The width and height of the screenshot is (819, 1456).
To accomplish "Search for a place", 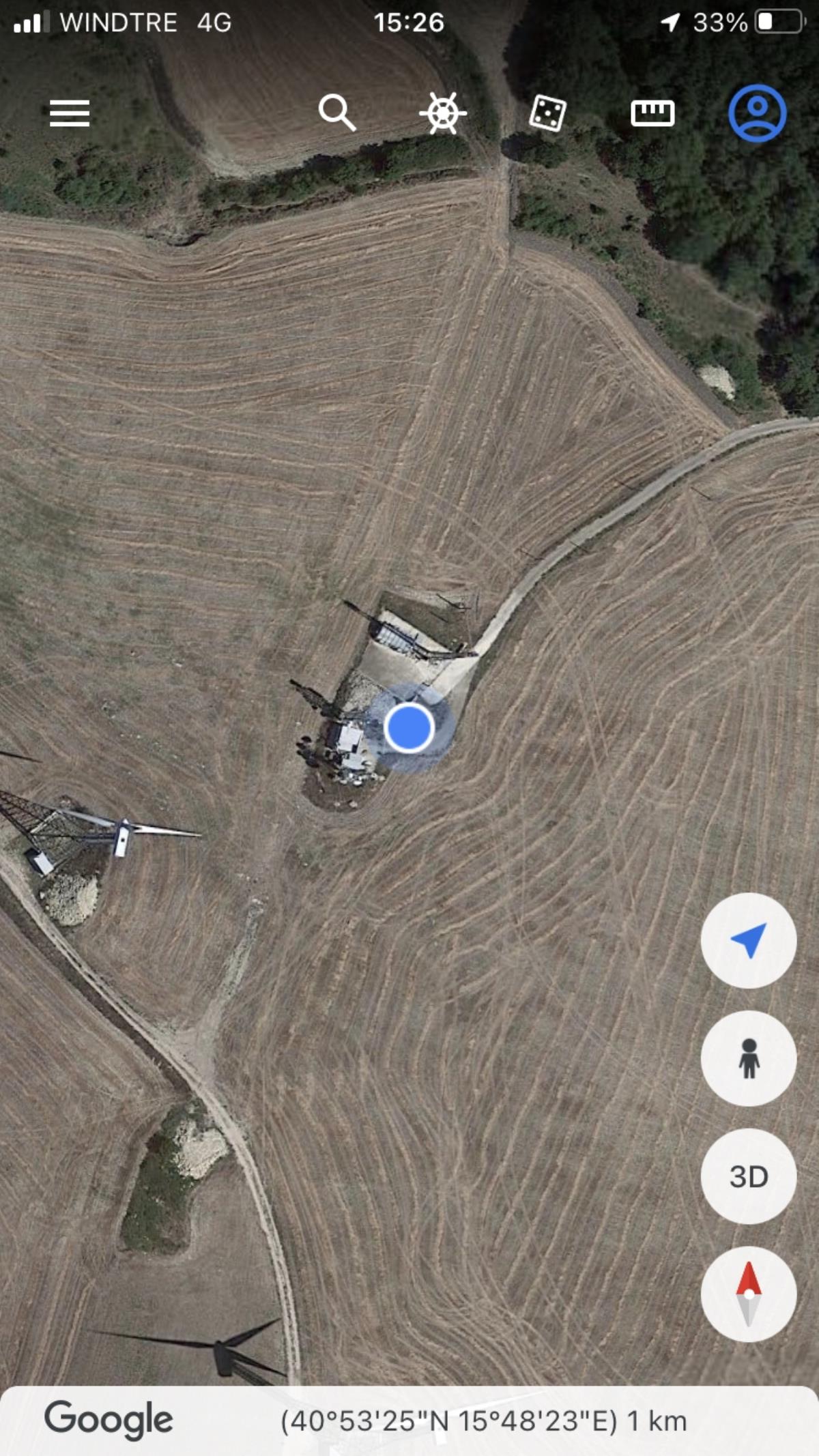I will click(337, 113).
